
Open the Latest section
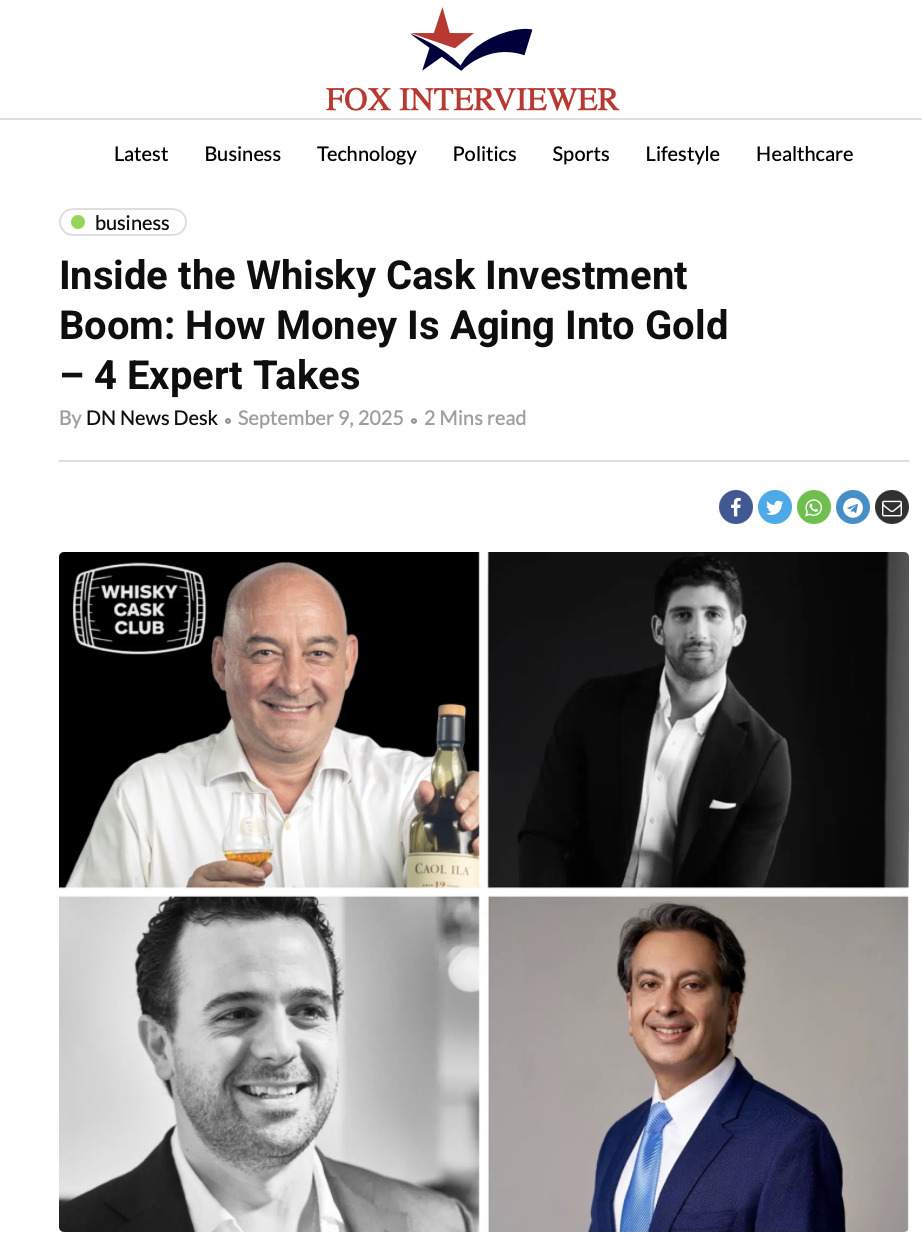click(x=141, y=154)
